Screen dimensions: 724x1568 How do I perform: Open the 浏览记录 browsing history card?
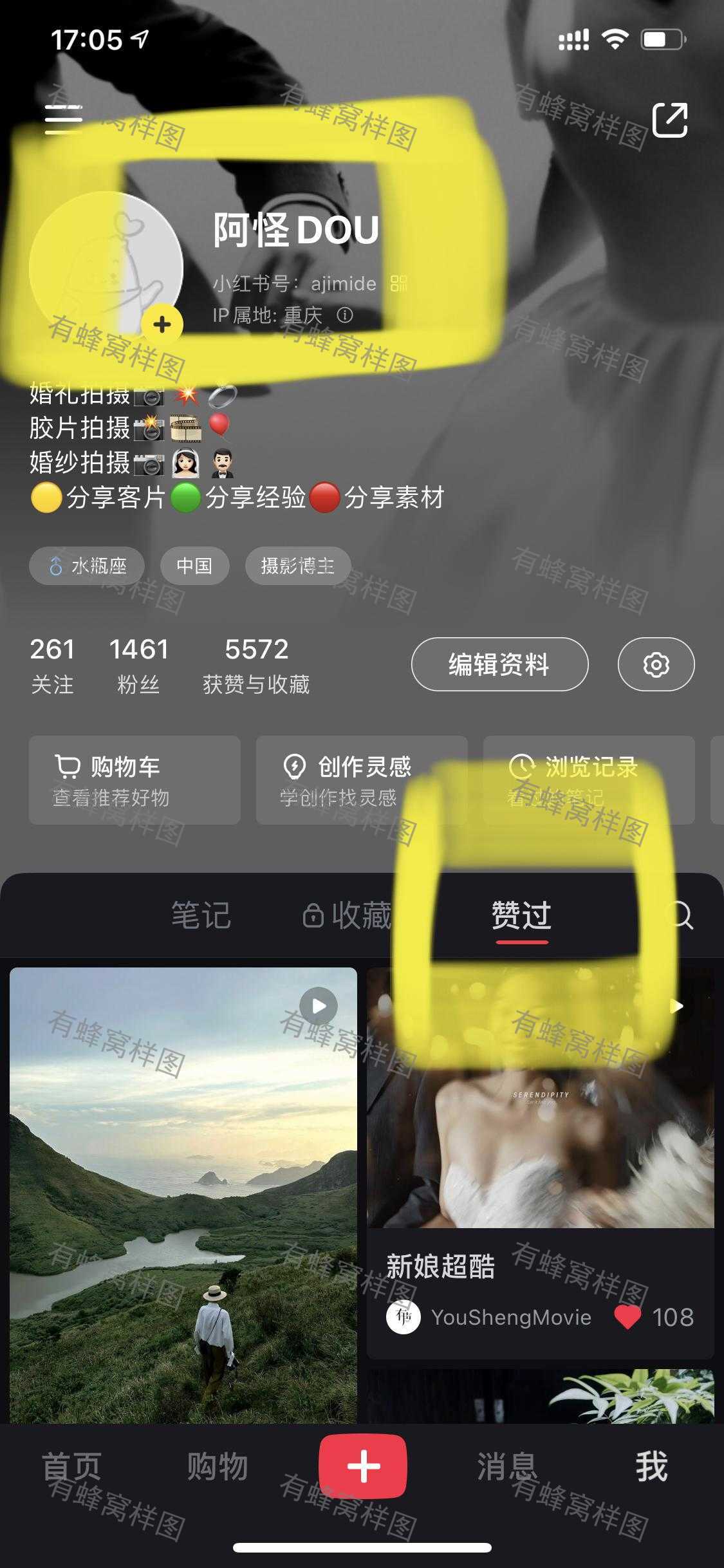(589, 780)
